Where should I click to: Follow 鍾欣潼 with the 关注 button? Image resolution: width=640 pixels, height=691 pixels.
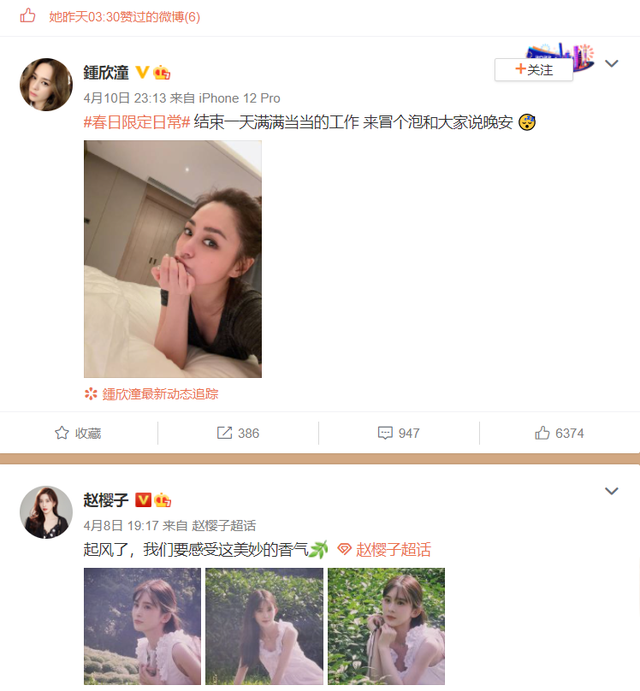point(533,70)
